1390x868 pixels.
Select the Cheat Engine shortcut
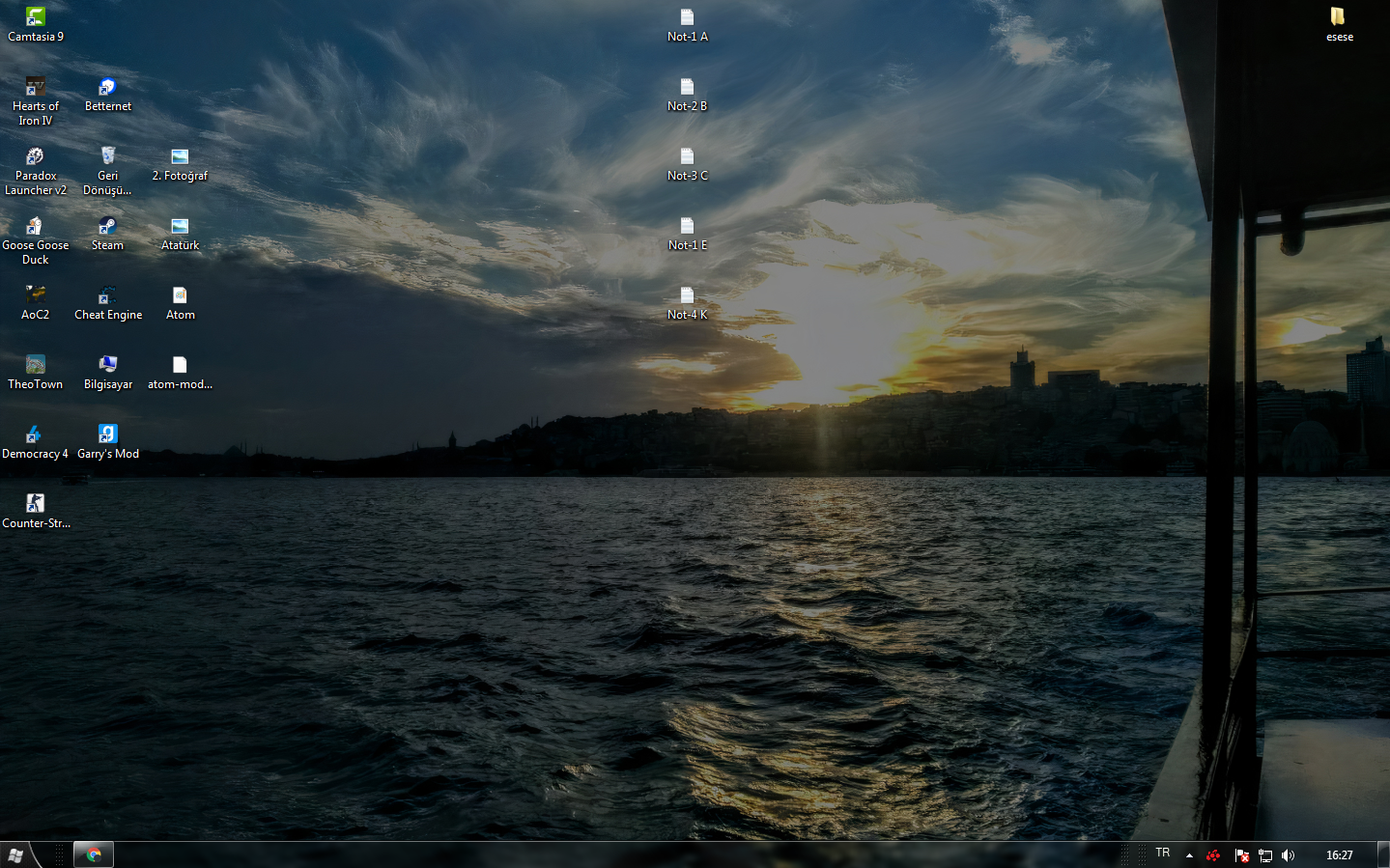(x=107, y=296)
